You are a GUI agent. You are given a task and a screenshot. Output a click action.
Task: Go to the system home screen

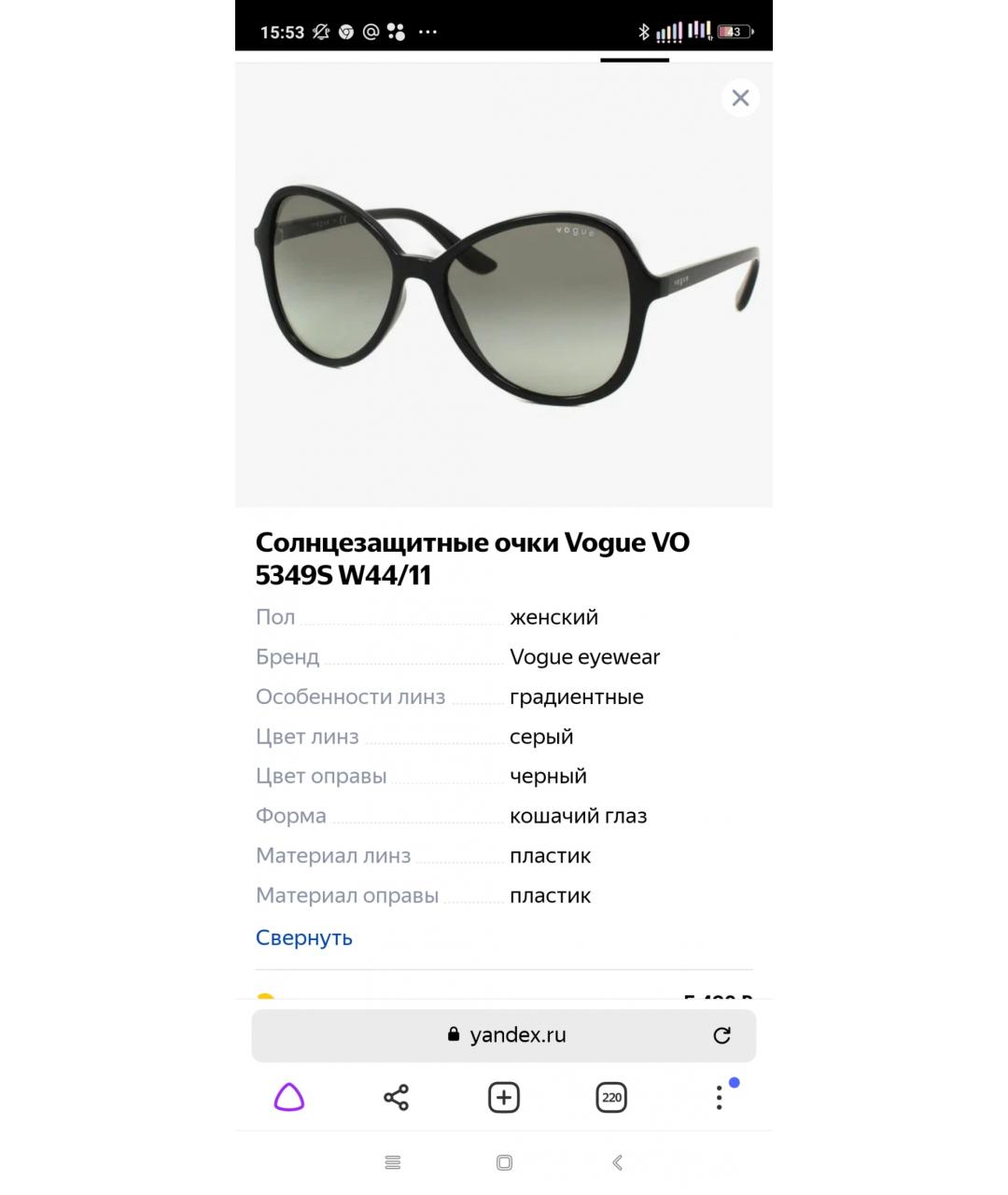(x=504, y=1162)
